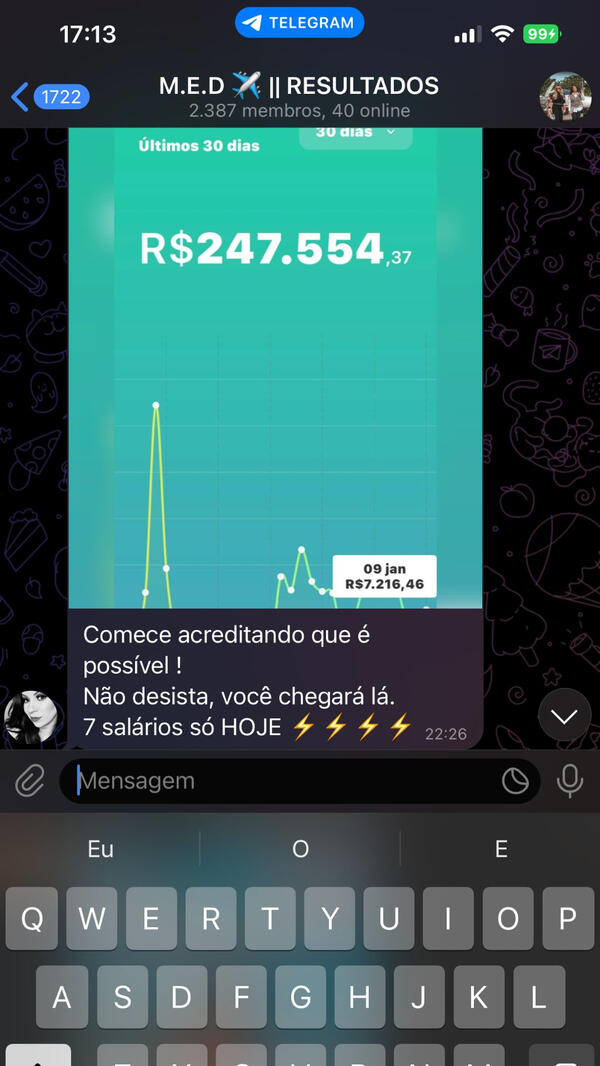Go back to the chat list
The width and height of the screenshot is (600, 1066).
pos(50,97)
